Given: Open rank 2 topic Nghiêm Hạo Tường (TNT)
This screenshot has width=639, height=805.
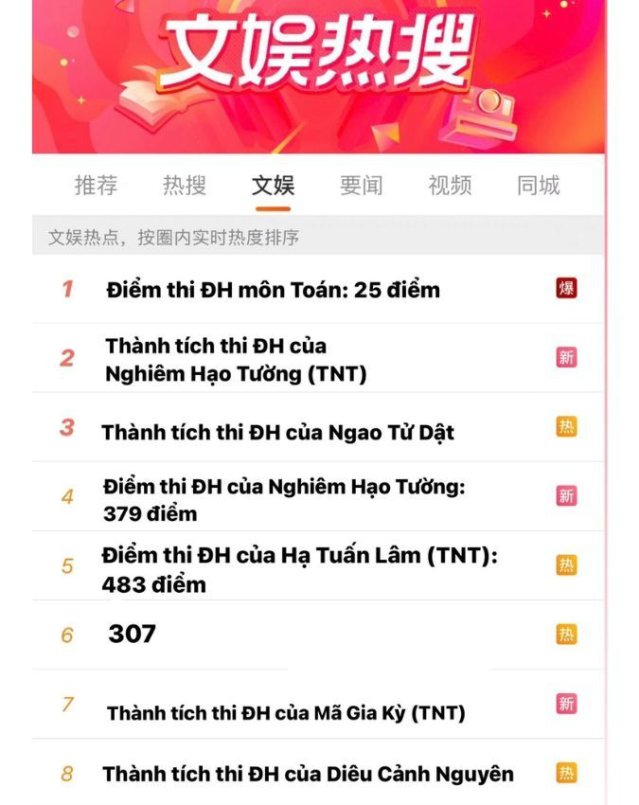Looking at the screenshot, I should point(236,359).
